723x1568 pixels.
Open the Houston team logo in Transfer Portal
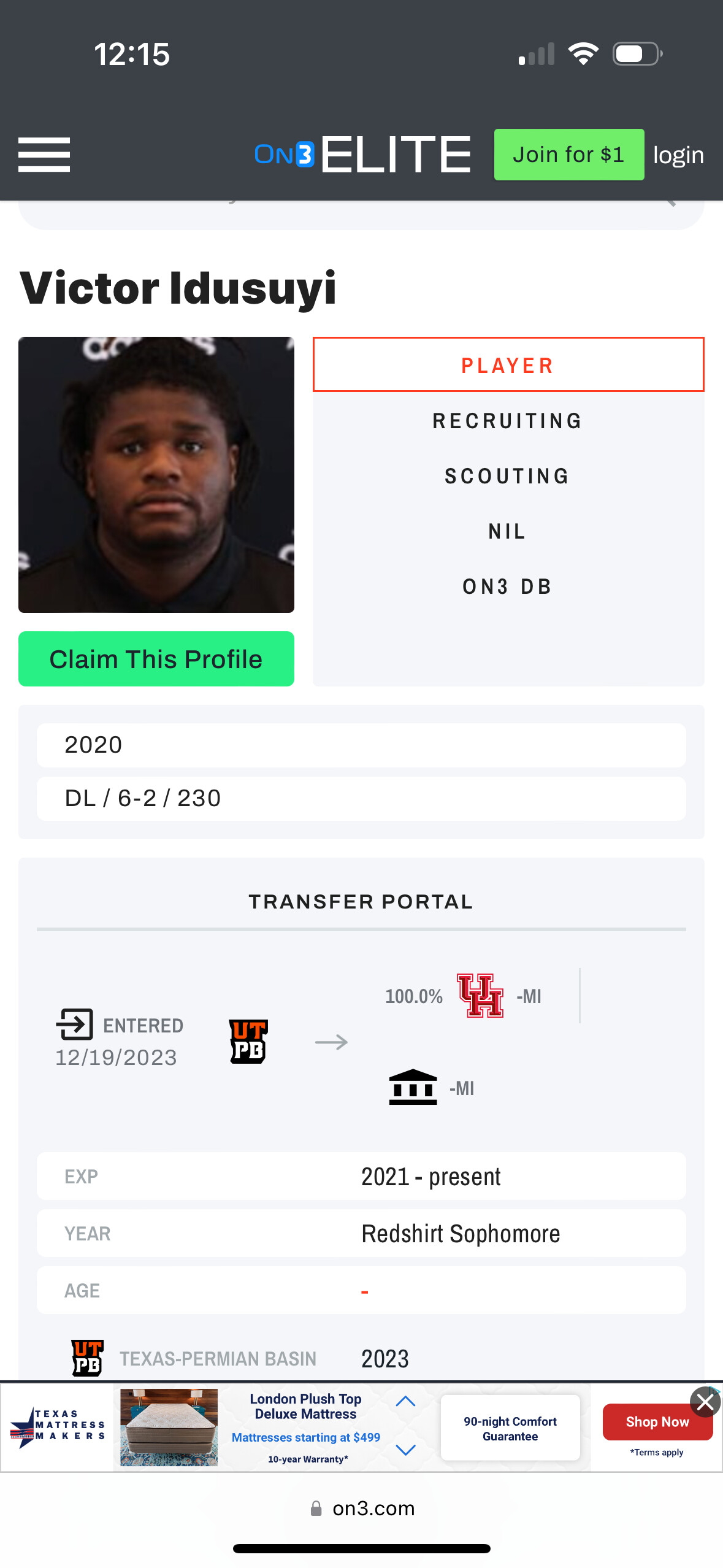[480, 996]
